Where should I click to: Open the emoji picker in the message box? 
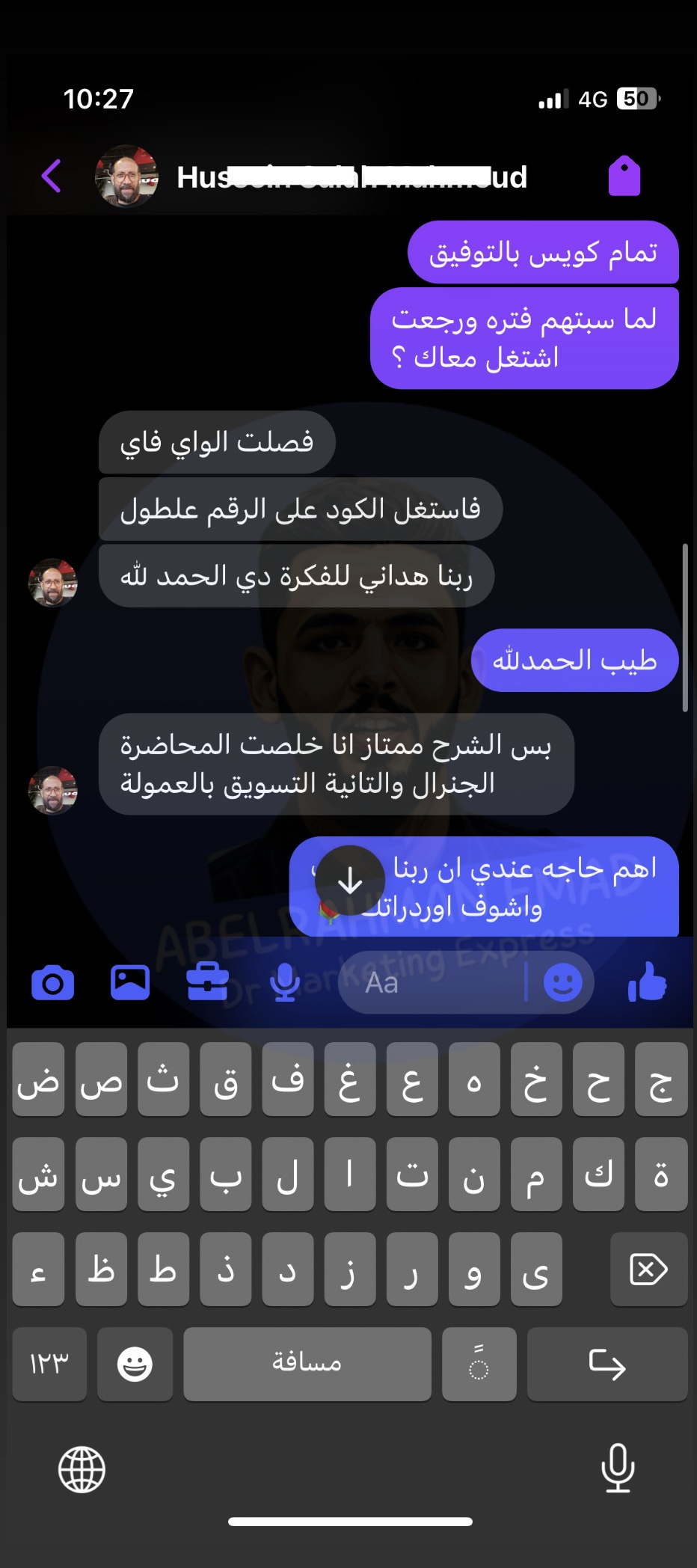562,983
